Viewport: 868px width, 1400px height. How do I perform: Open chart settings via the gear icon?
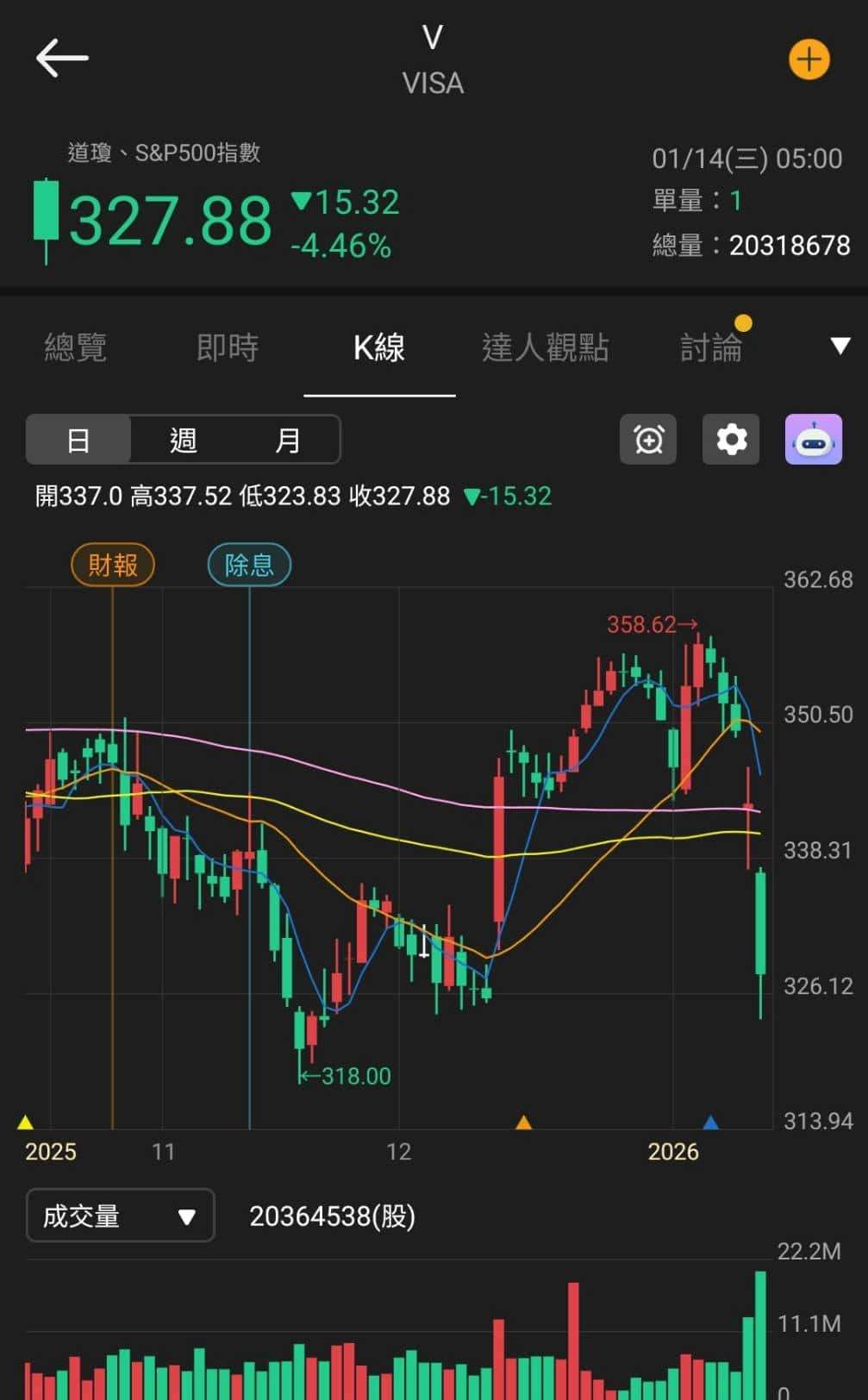tap(731, 440)
